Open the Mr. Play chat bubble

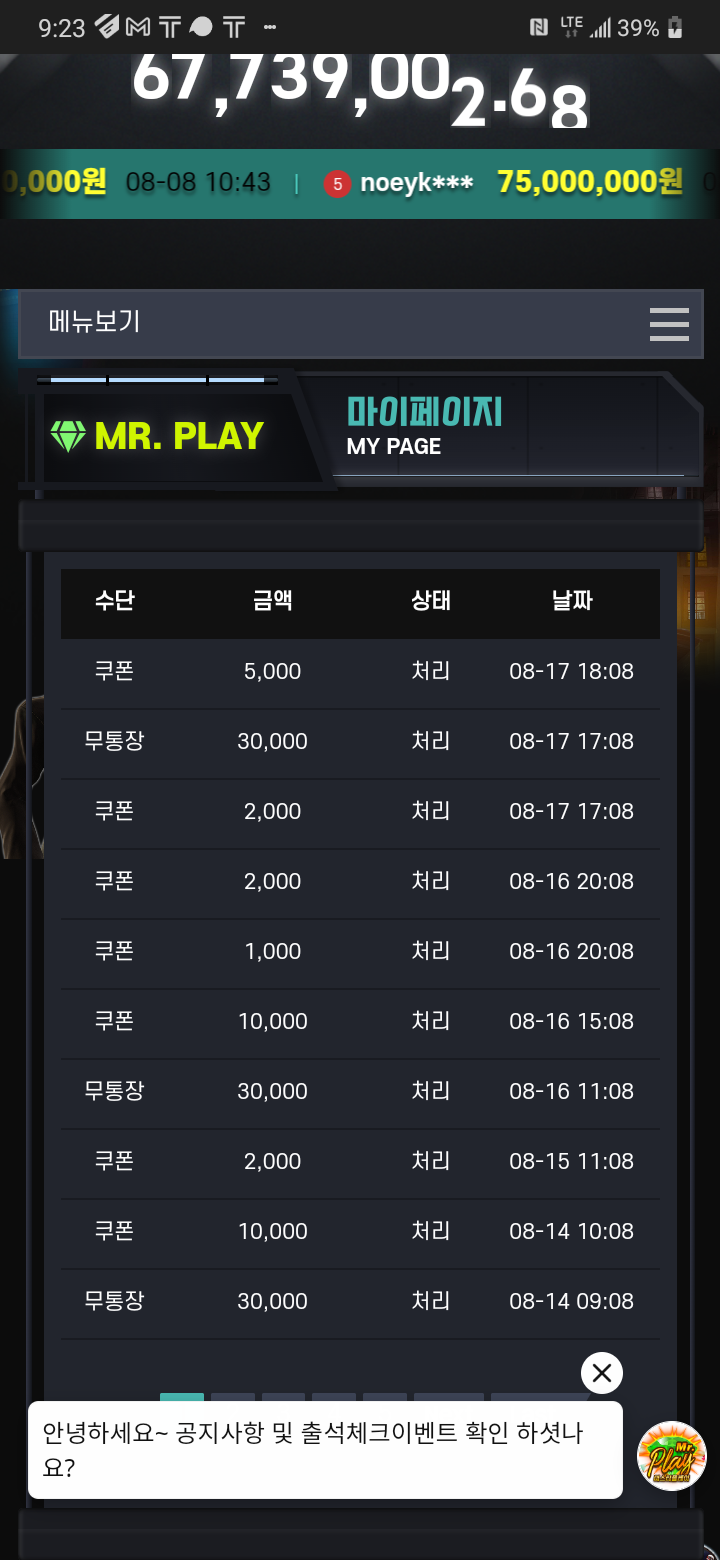tap(672, 1456)
